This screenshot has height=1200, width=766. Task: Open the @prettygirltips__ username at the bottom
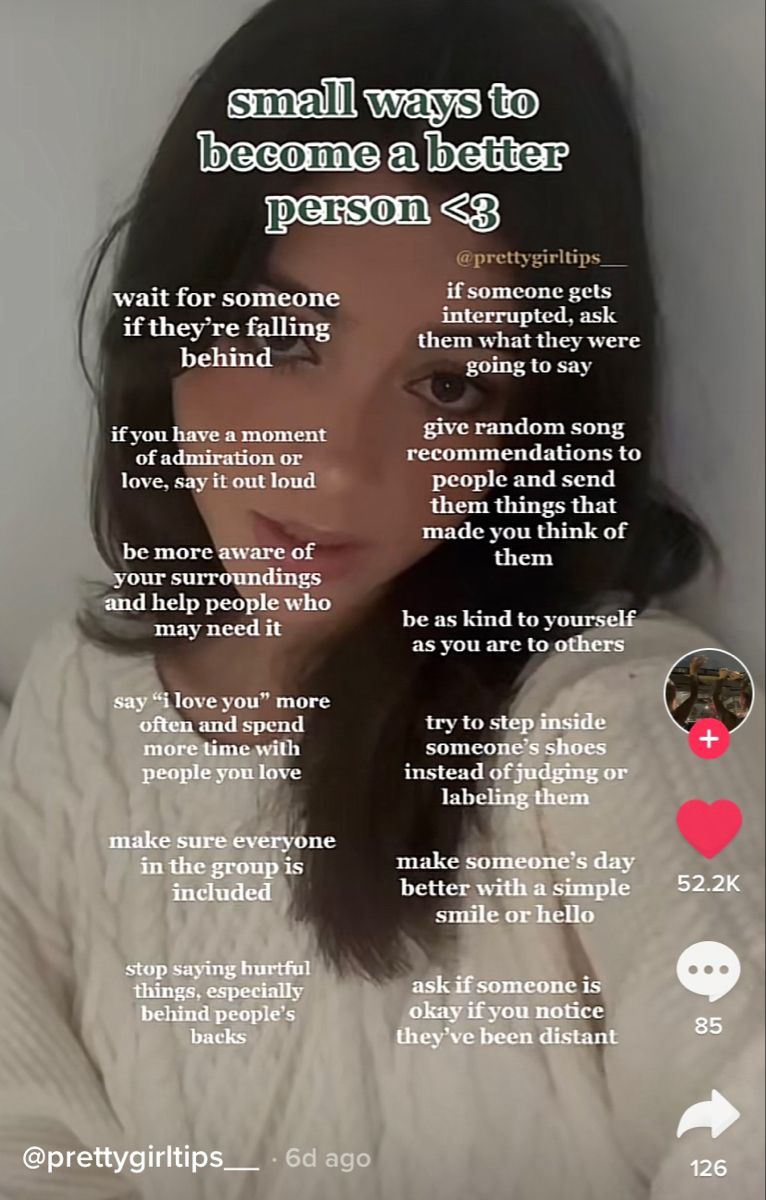[140, 1158]
